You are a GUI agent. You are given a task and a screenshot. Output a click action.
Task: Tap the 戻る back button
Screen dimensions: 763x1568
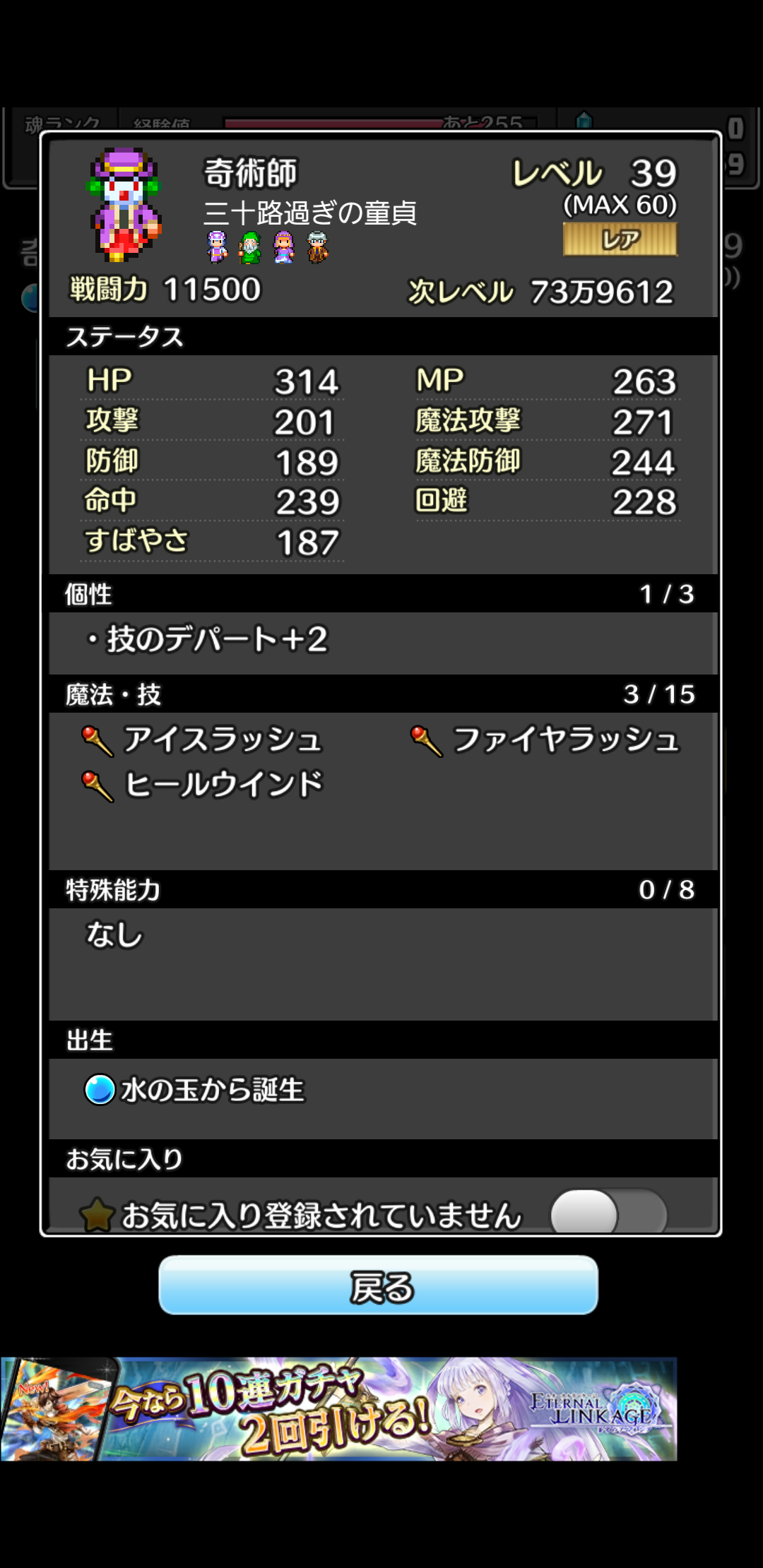[x=378, y=1285]
